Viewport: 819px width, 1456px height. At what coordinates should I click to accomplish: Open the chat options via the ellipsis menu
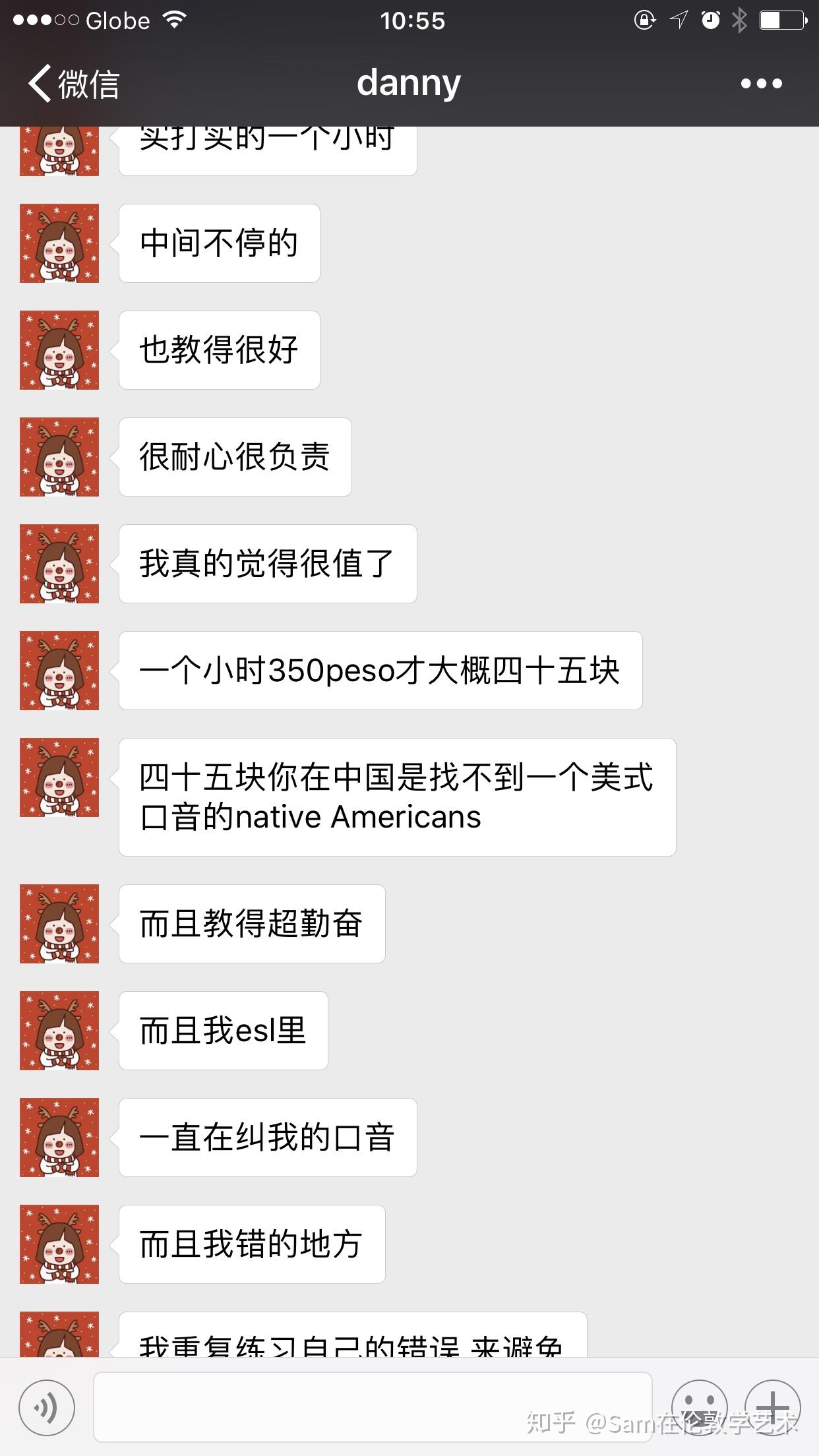pos(762,82)
